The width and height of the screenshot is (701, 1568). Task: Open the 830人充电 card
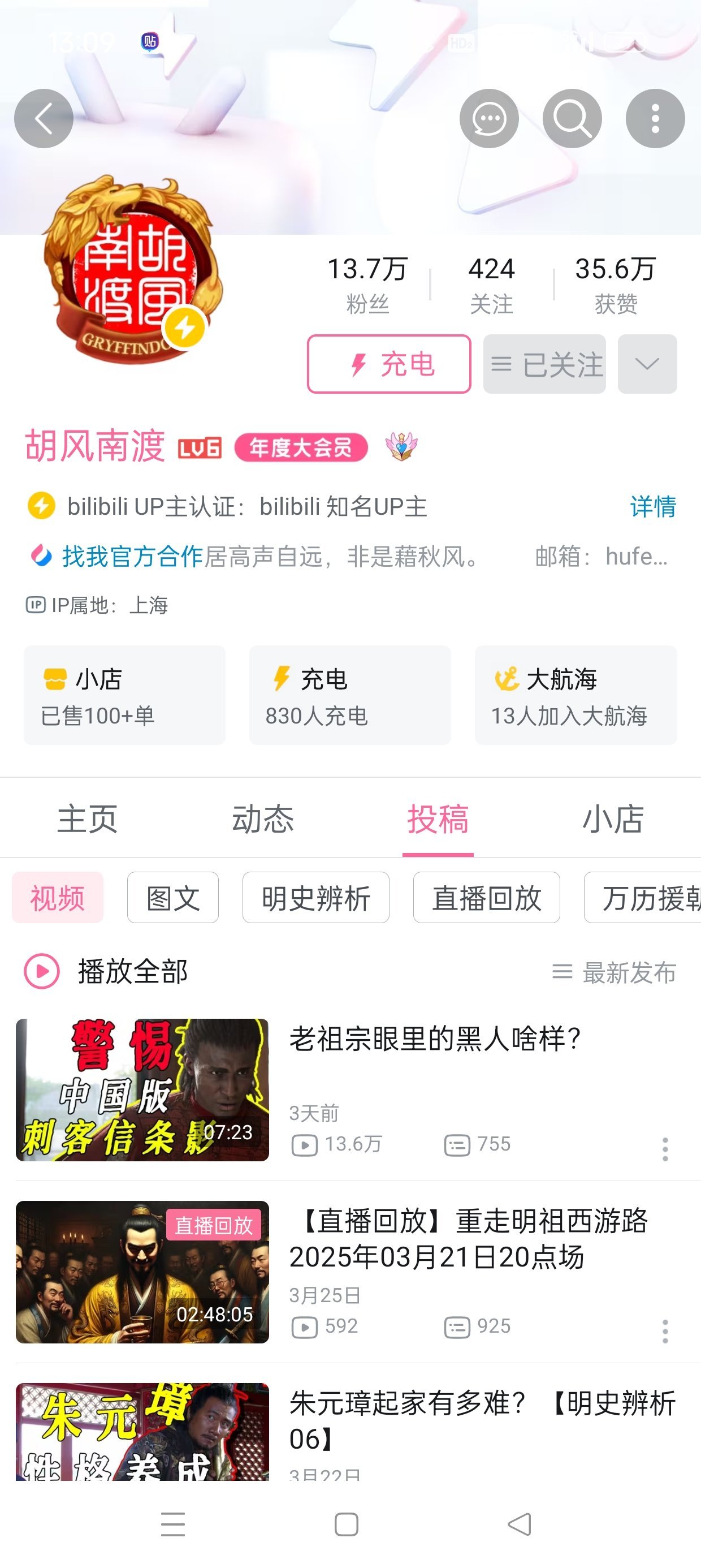350,695
